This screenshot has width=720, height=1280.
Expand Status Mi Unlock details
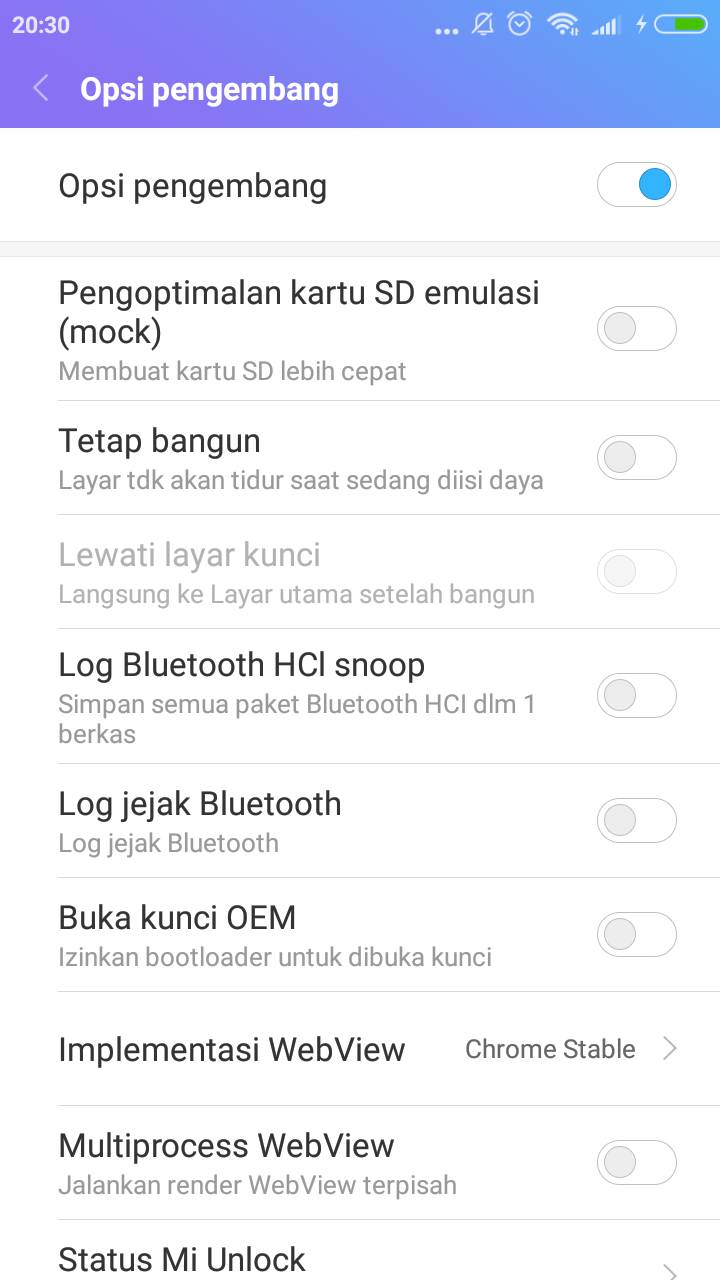360,1258
